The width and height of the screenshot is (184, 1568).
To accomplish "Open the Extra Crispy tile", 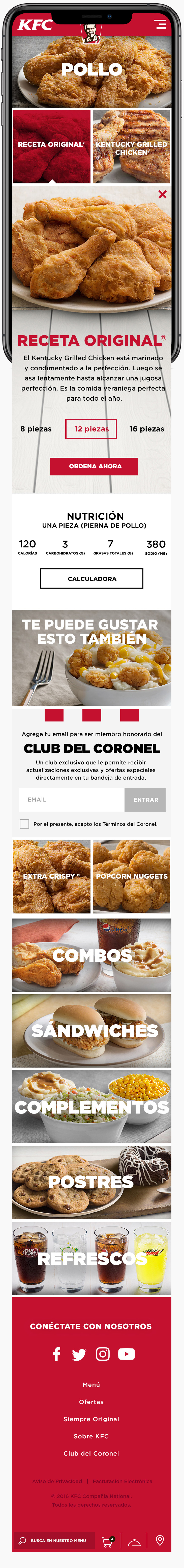I will (52, 876).
